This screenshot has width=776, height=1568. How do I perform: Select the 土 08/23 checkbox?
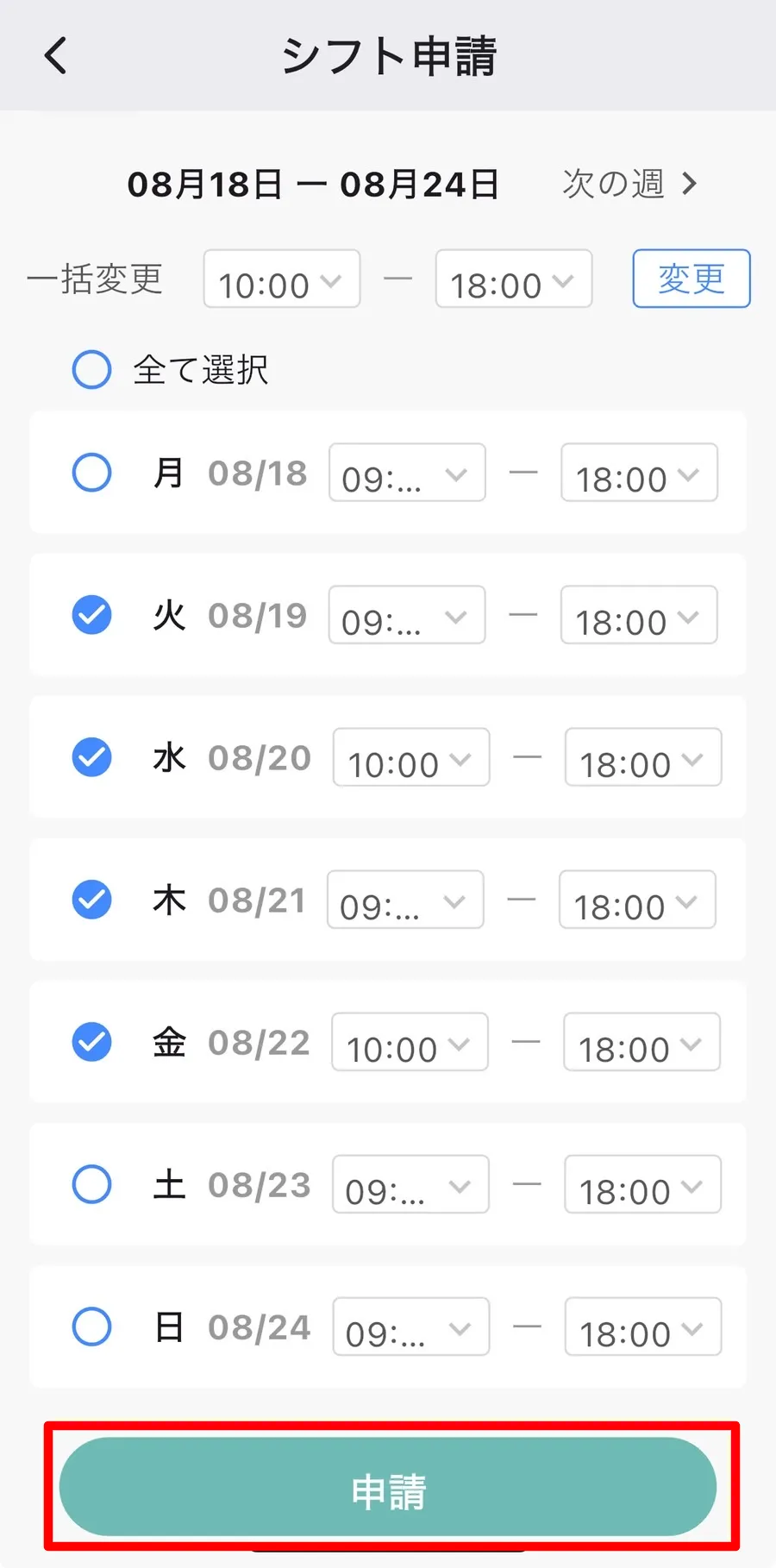click(91, 1184)
